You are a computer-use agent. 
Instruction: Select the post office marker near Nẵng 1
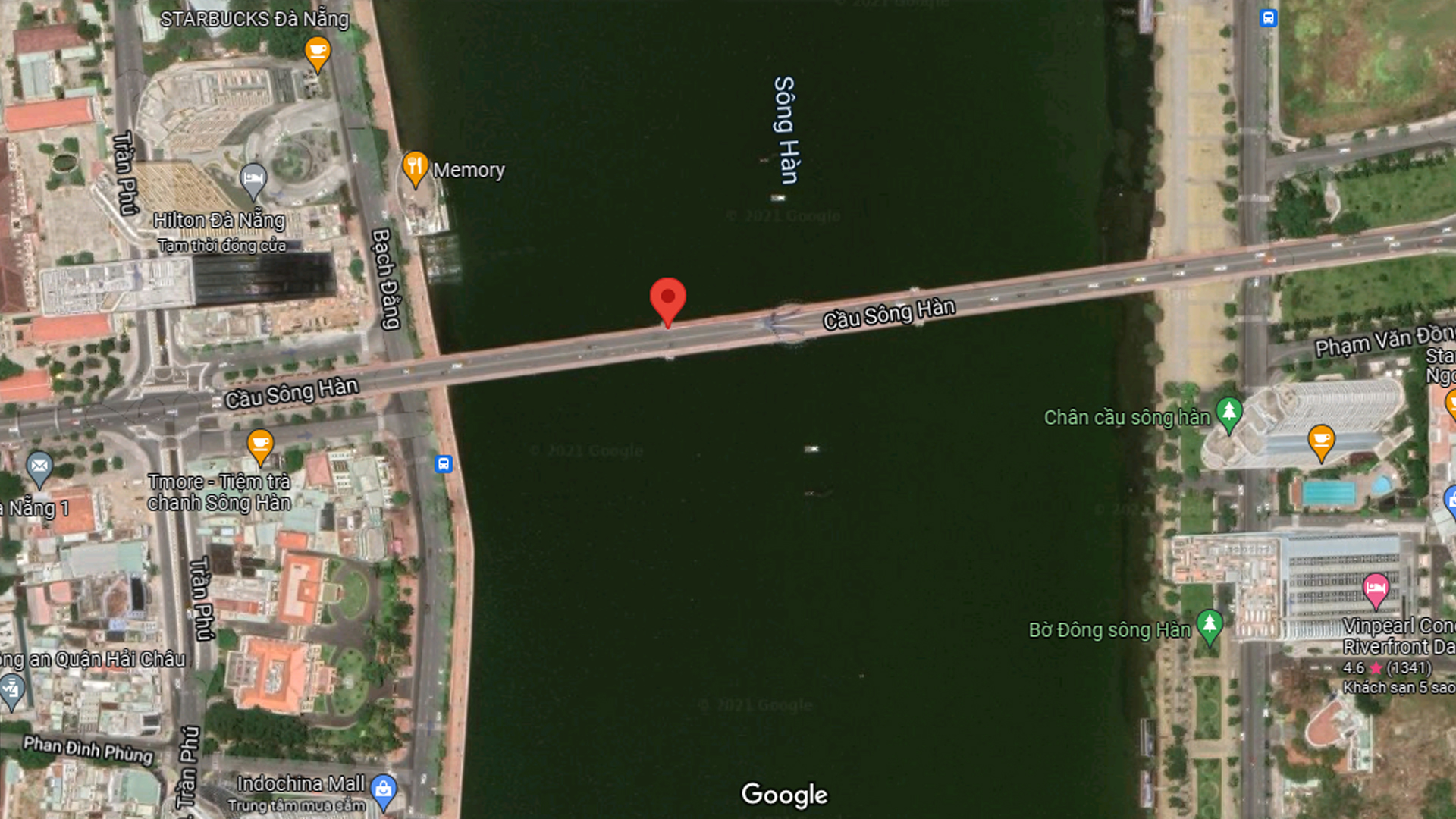[x=39, y=467]
